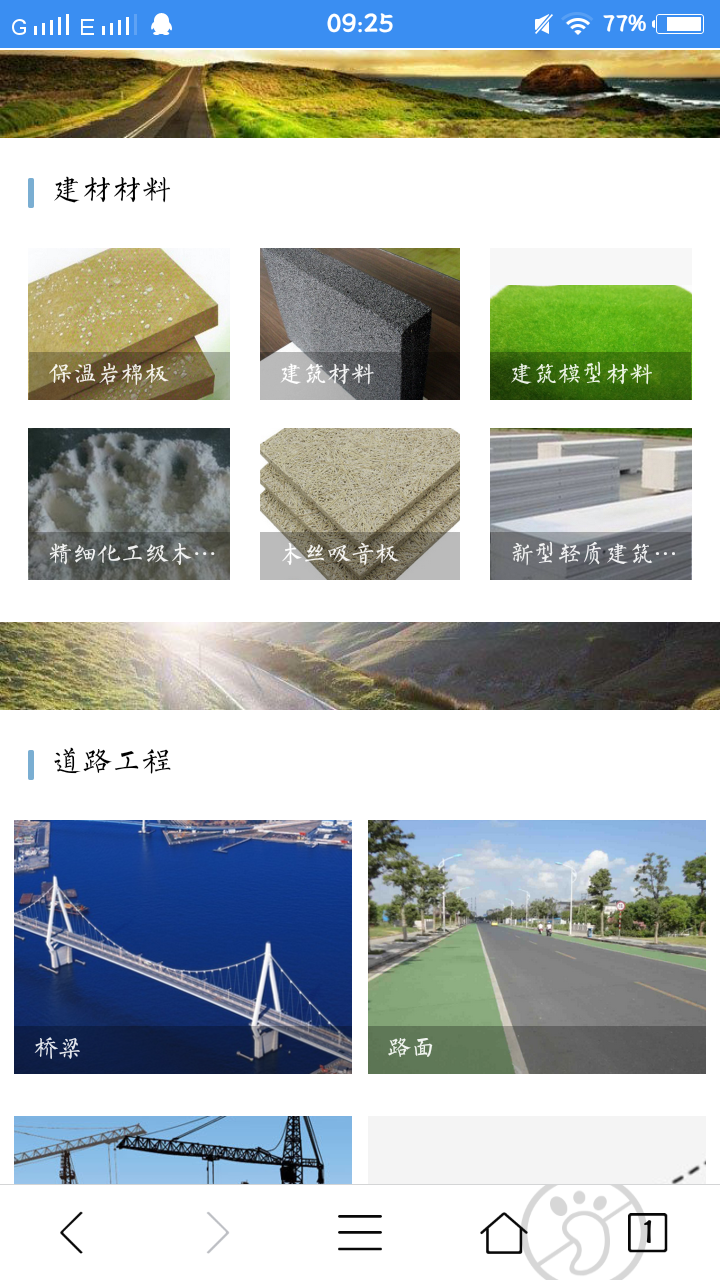Select the 建筑模型材料 tile
Image resolution: width=720 pixels, height=1280 pixels.
click(x=591, y=324)
